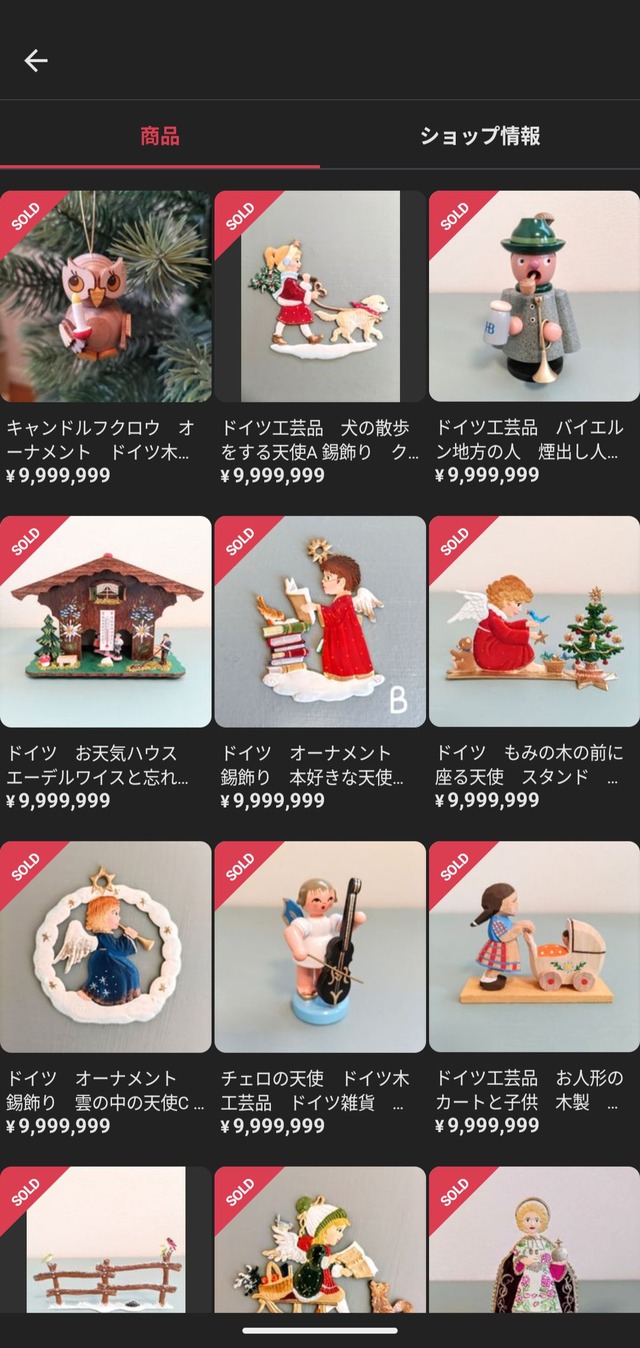640x1348 pixels.
Task: Open the green-hat angel reading ornament
Action: click(x=320, y=1240)
